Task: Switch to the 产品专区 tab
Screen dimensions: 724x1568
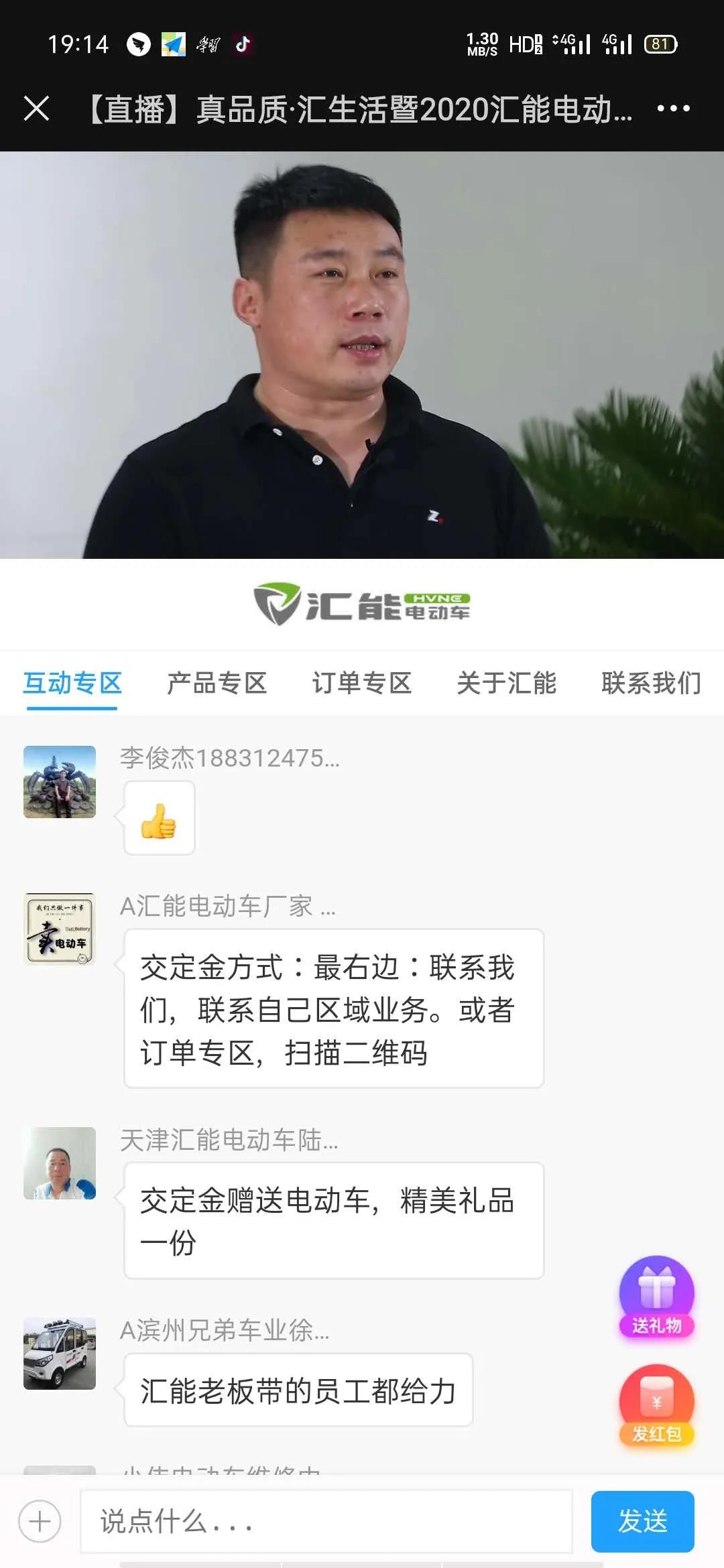Action: tap(217, 683)
